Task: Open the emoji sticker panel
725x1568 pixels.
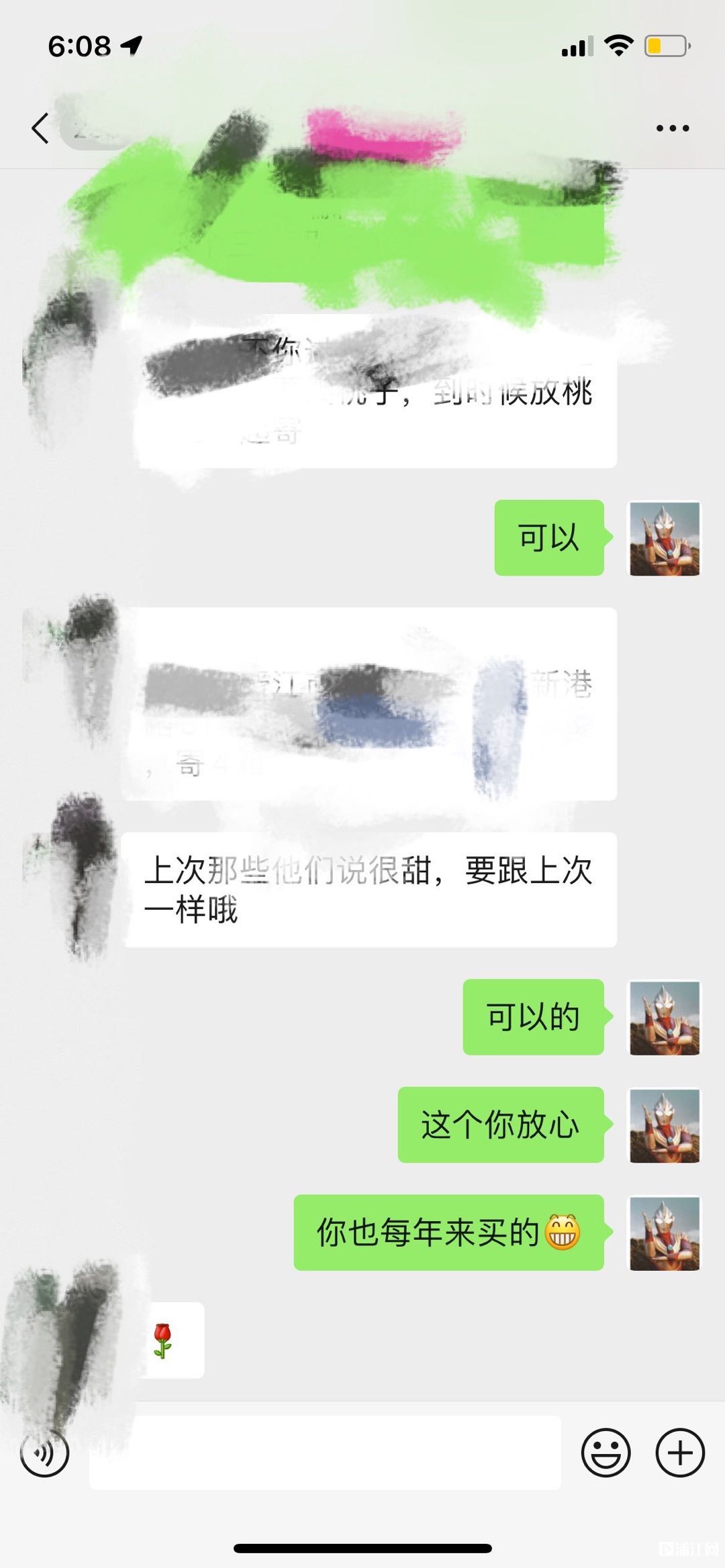Action: tap(606, 1453)
